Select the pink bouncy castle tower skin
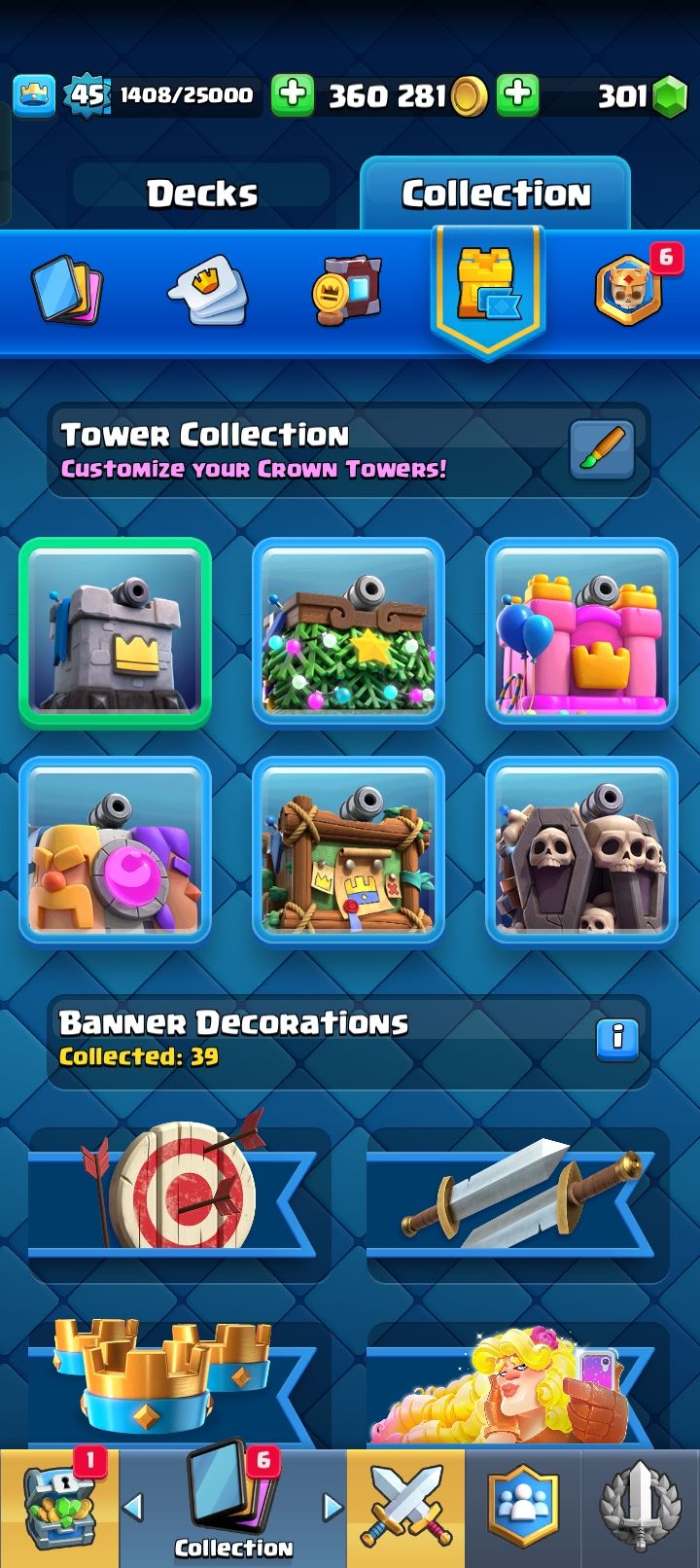 click(581, 633)
